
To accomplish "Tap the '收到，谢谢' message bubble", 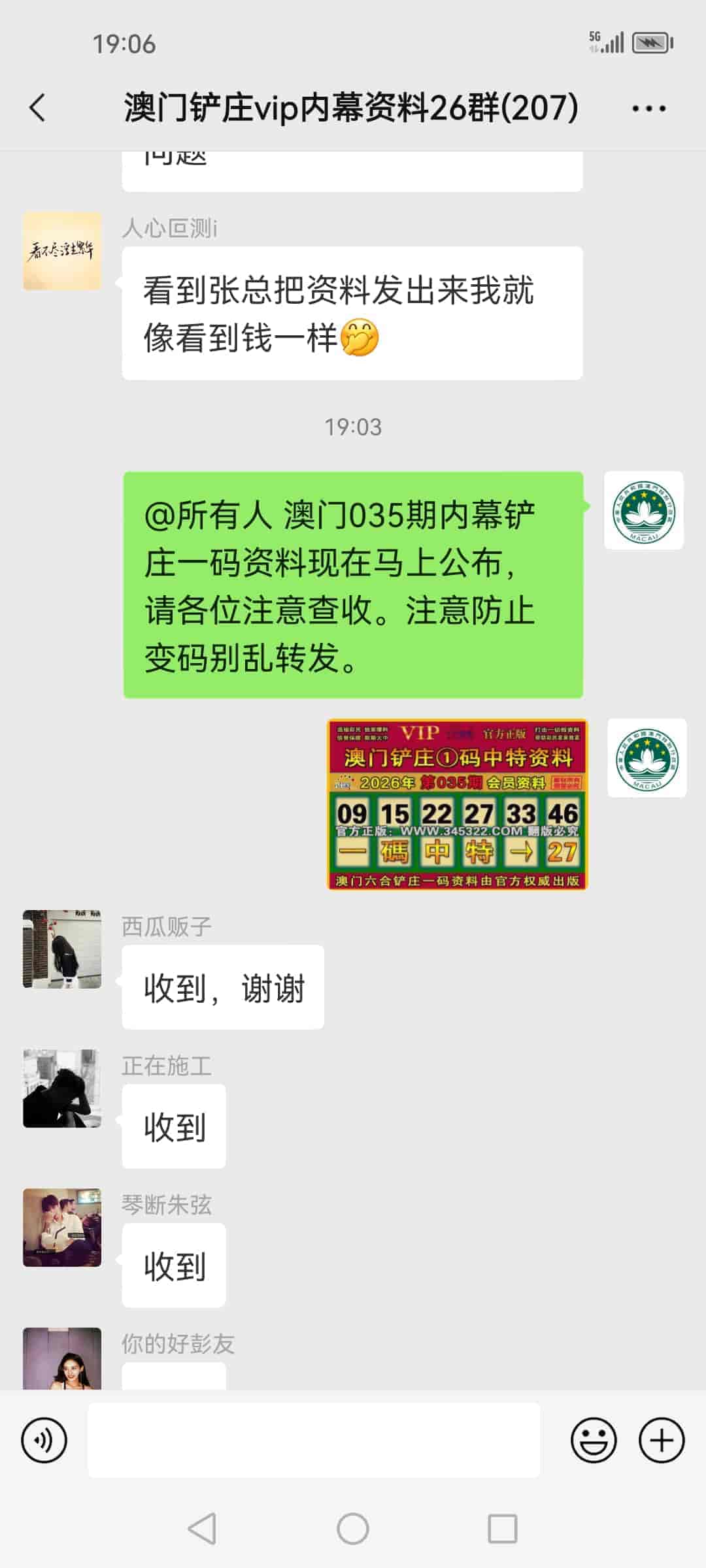I will [222, 987].
